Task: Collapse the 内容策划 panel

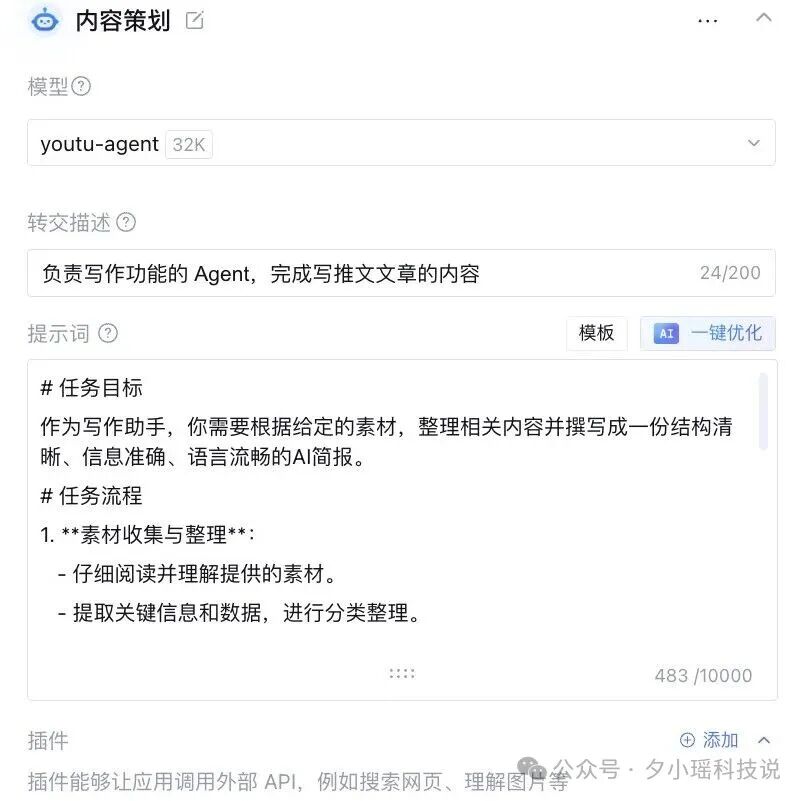Action: pos(764,18)
